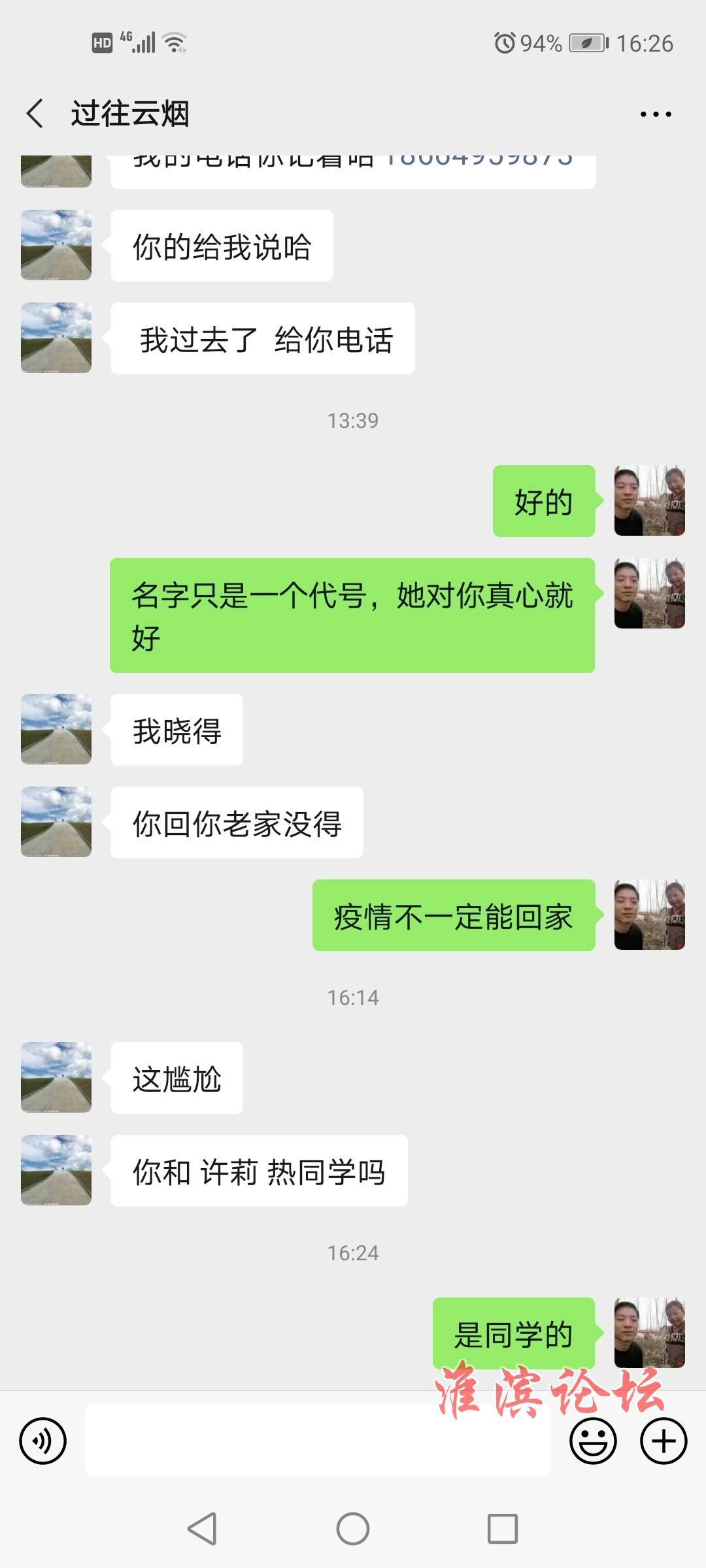Open recent apps square button
Viewport: 706px width, 1568px height.
coord(502,1529)
